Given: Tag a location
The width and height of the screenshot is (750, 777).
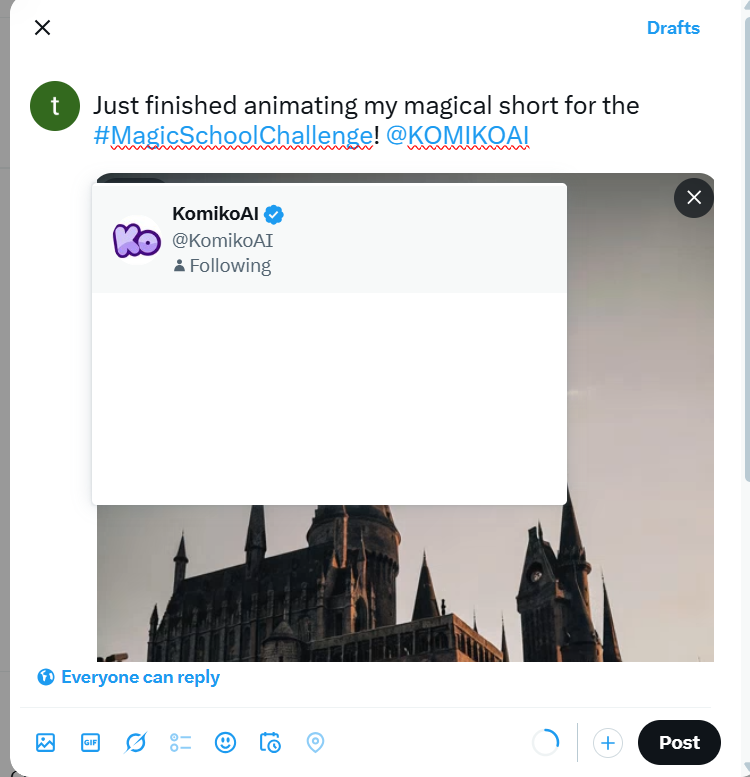Looking at the screenshot, I should point(315,742).
